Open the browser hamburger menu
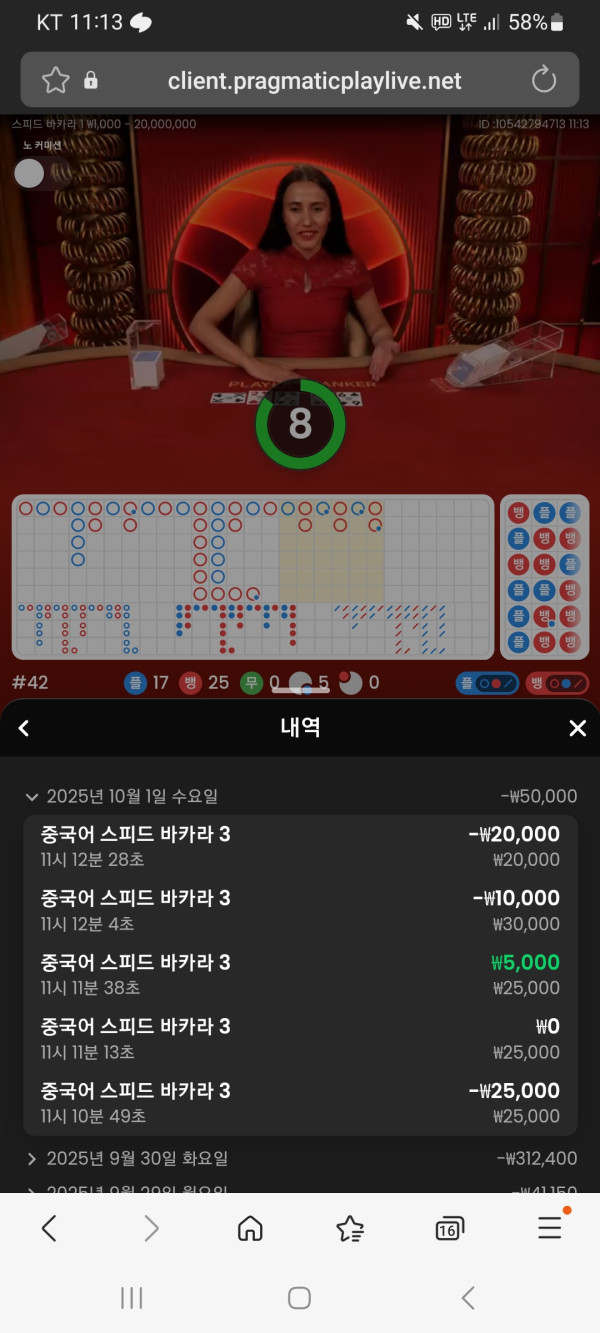The height and width of the screenshot is (1333, 600). tap(550, 1228)
